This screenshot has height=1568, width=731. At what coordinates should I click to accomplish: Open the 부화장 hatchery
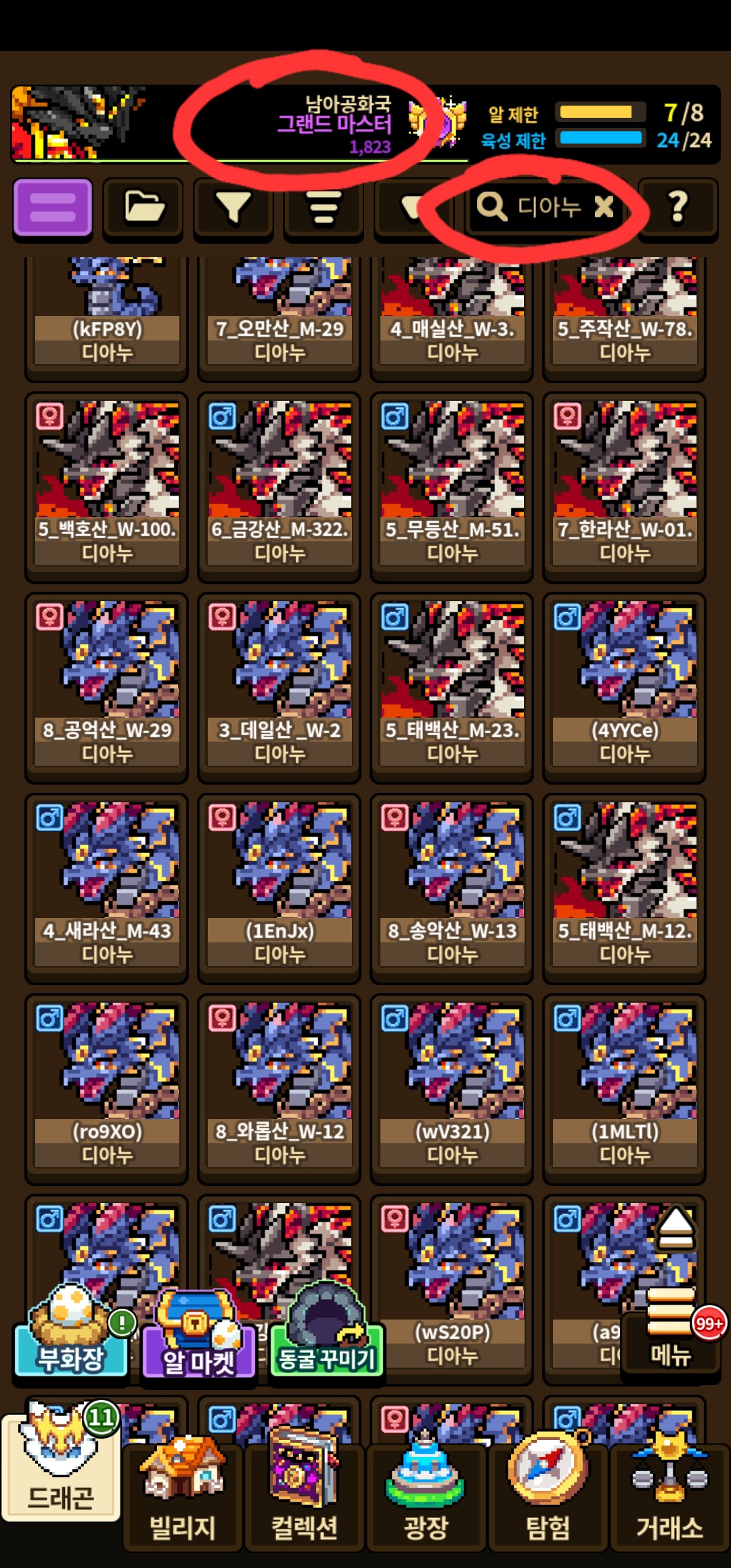[72, 1330]
